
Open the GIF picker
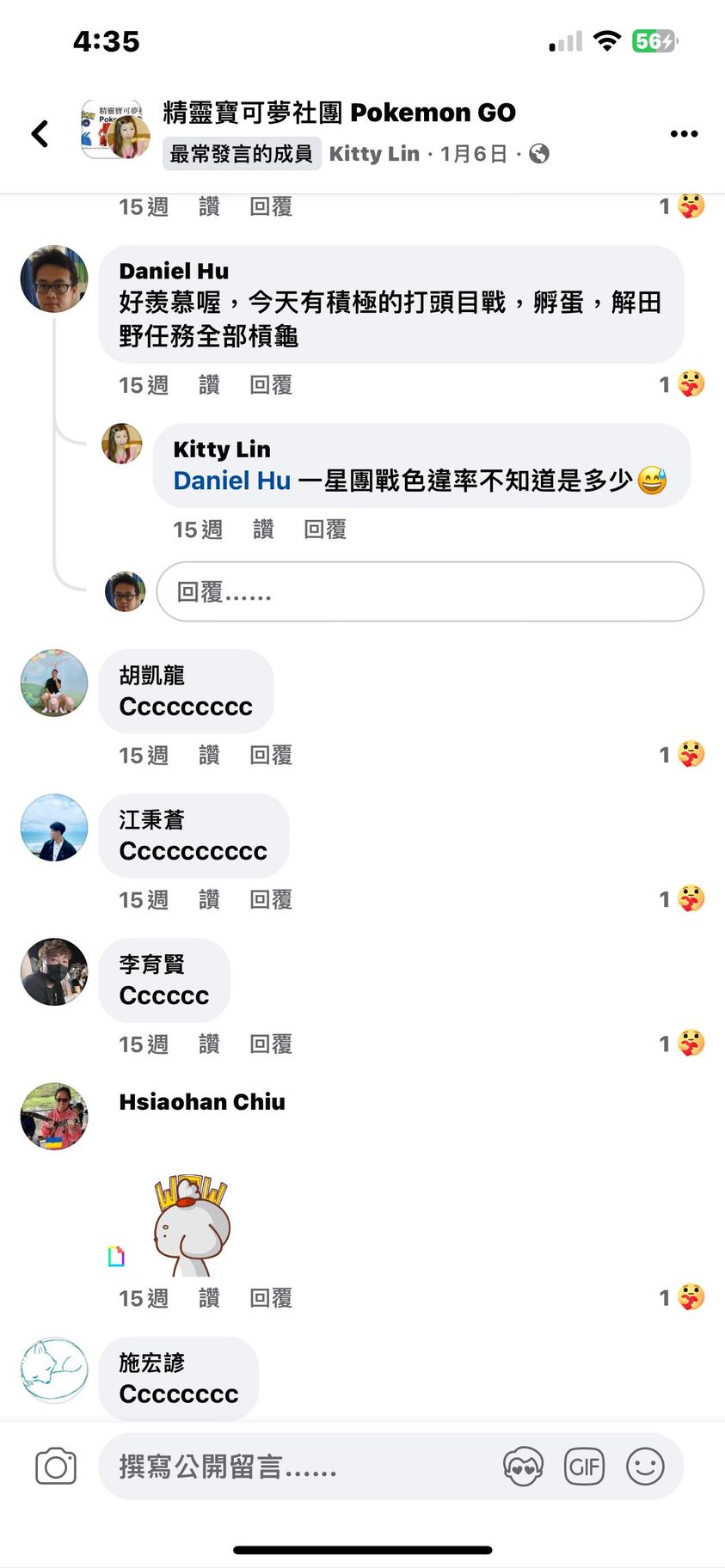coord(584,1467)
